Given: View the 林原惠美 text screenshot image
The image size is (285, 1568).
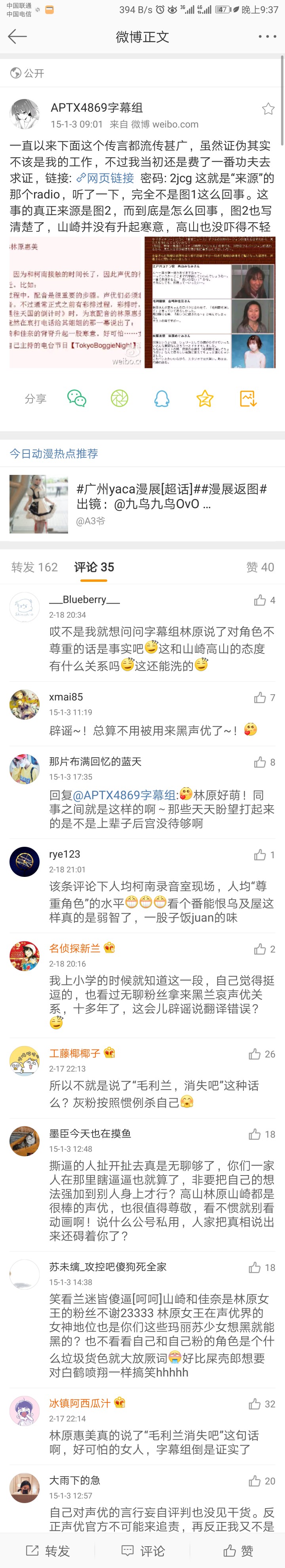Looking at the screenshot, I should point(76,302).
